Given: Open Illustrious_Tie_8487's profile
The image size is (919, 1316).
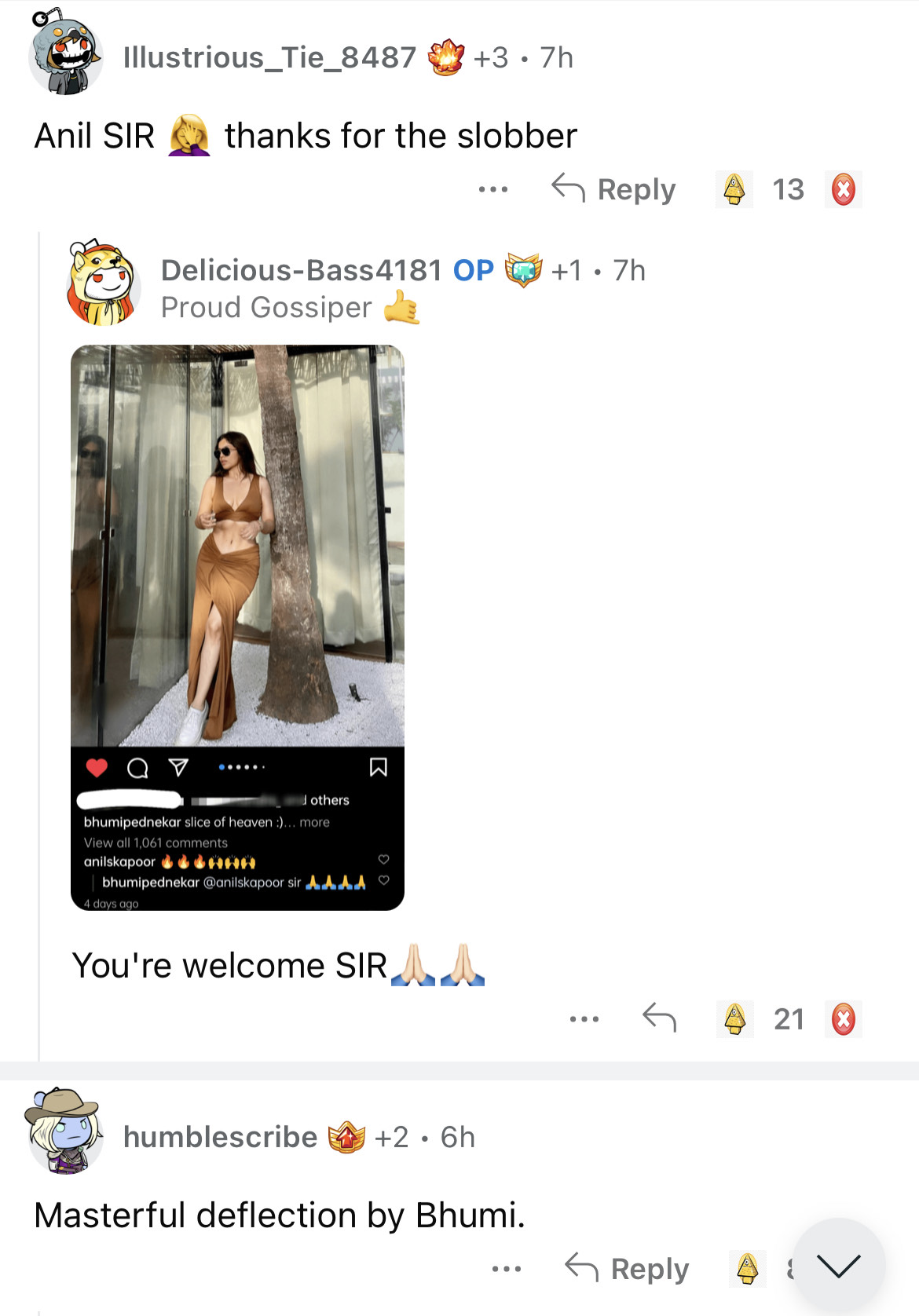Looking at the screenshot, I should [269, 57].
